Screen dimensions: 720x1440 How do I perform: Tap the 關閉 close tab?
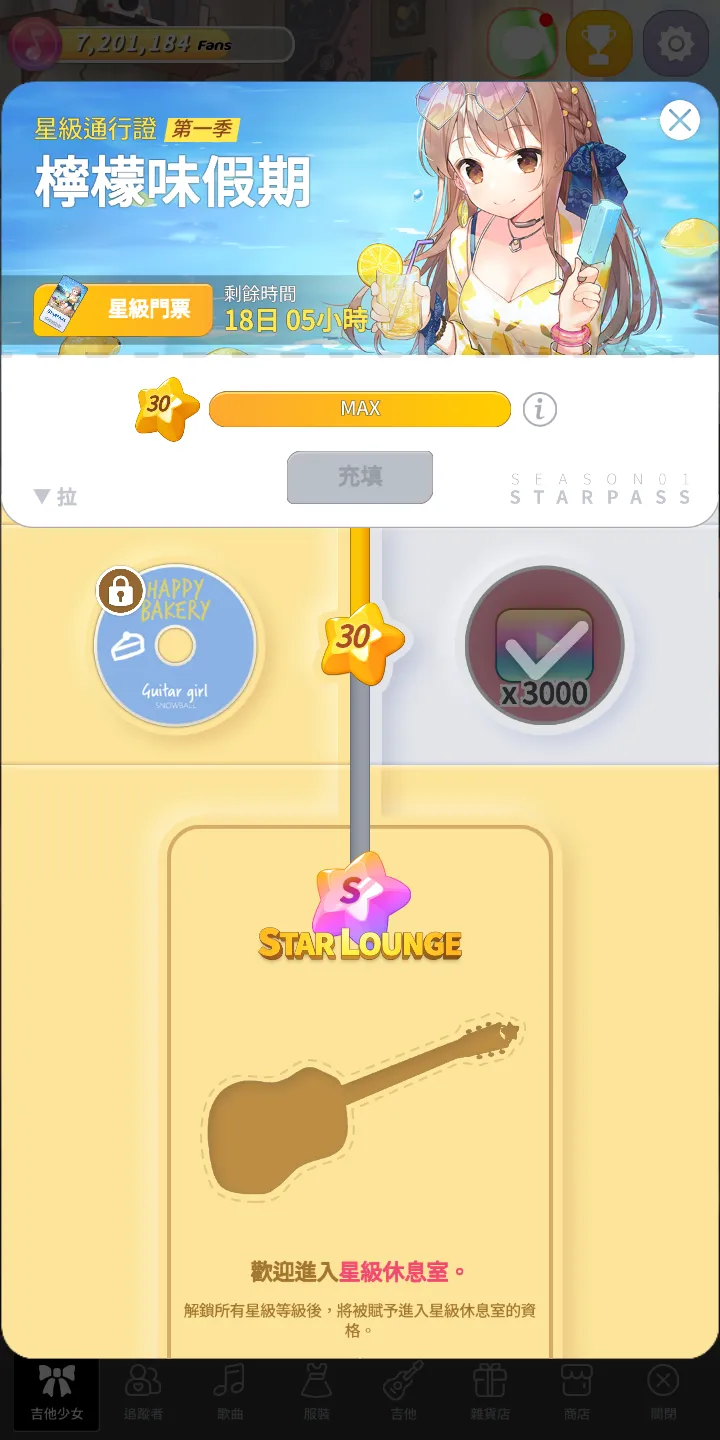click(x=663, y=1395)
